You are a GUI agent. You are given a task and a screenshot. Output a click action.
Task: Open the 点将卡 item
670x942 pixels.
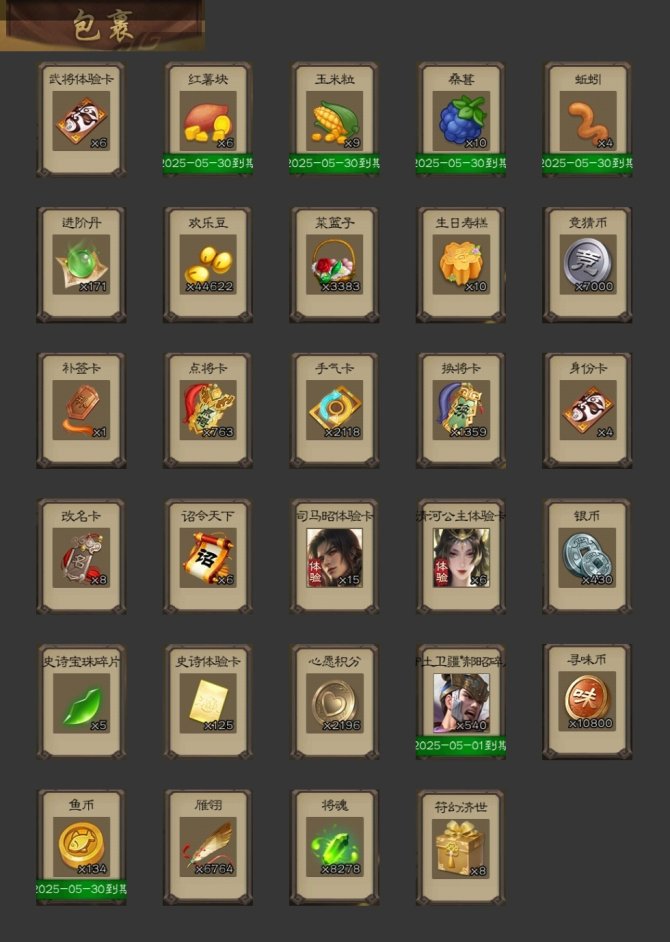point(208,410)
